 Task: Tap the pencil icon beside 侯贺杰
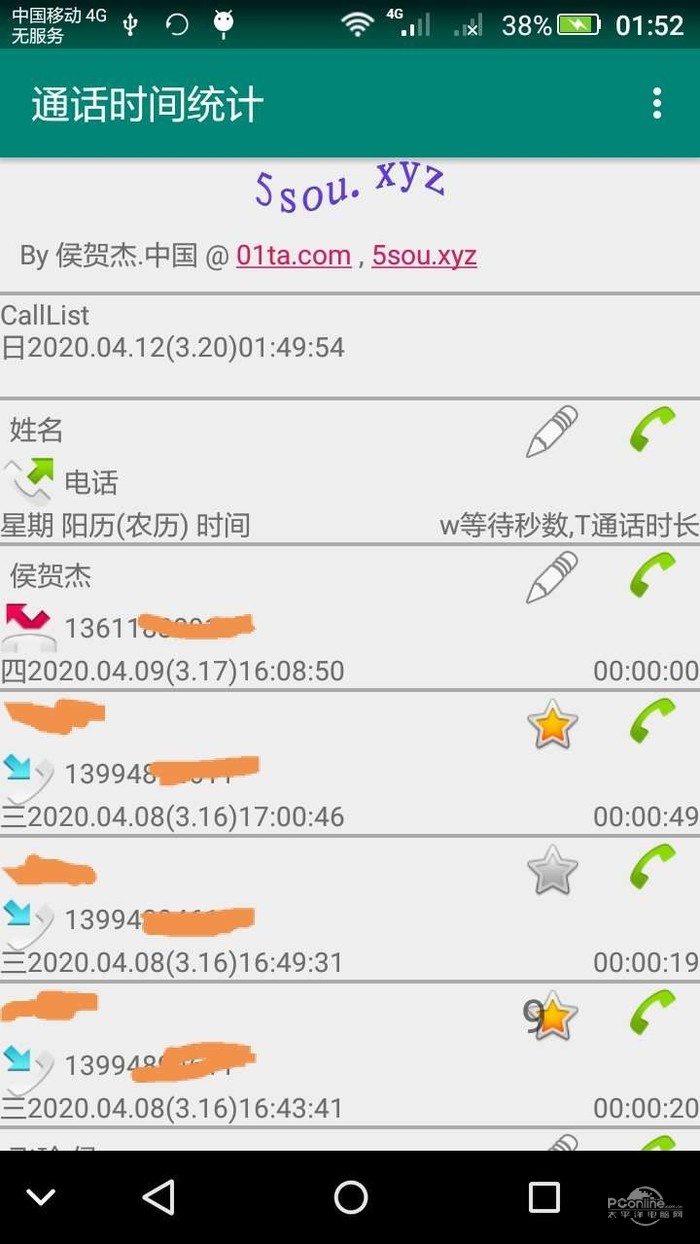(552, 577)
